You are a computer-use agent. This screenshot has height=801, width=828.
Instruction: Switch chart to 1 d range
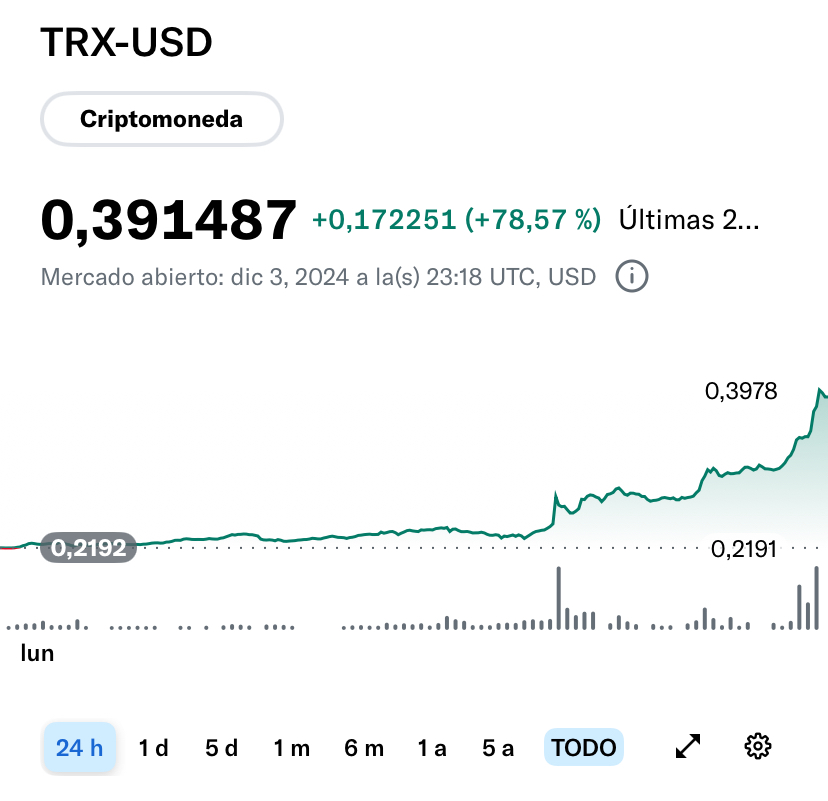[153, 748]
